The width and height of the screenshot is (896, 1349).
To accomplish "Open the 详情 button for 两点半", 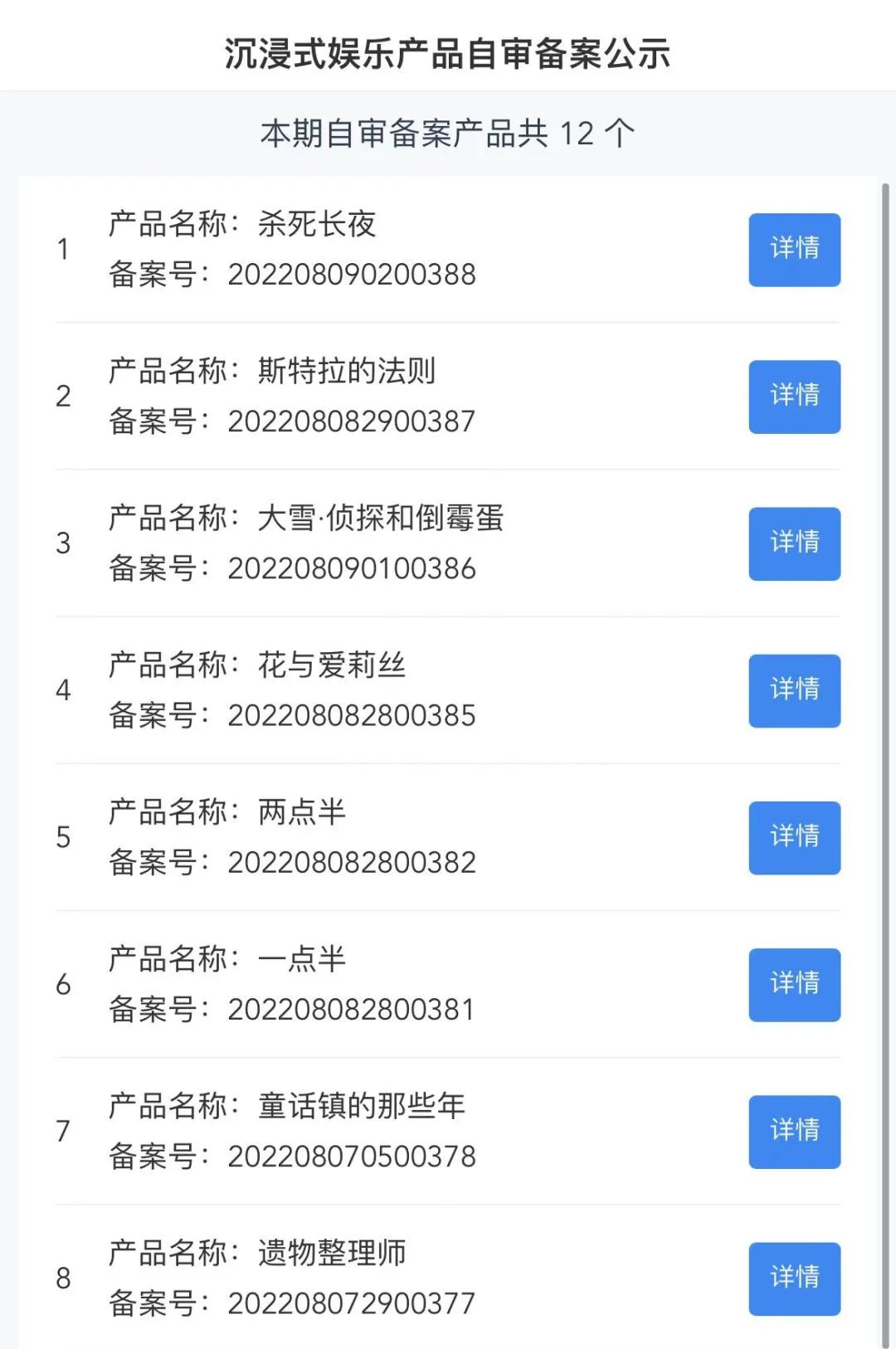I will 794,837.
